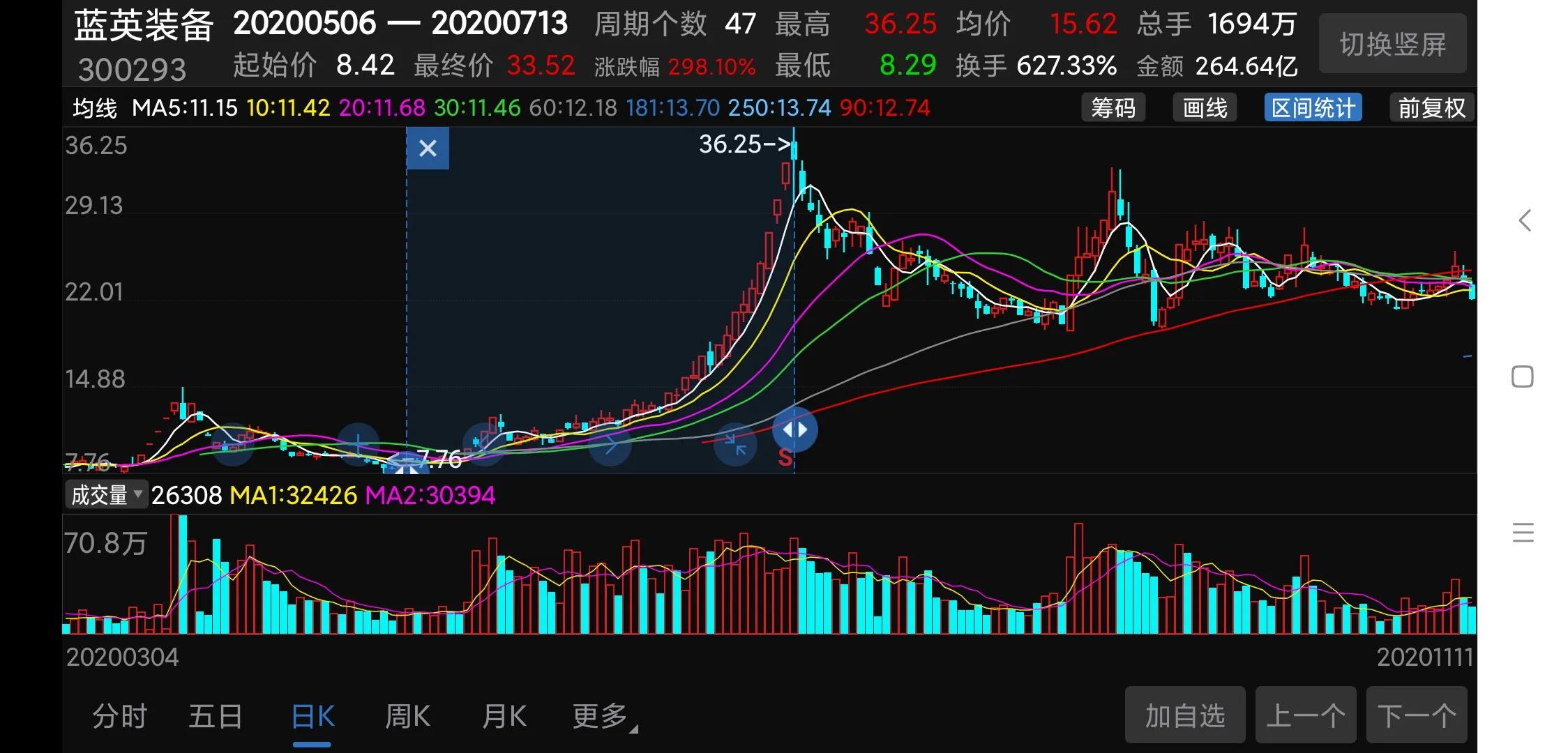Close the interval selection overlay
The width and height of the screenshot is (1568, 753).
(428, 148)
